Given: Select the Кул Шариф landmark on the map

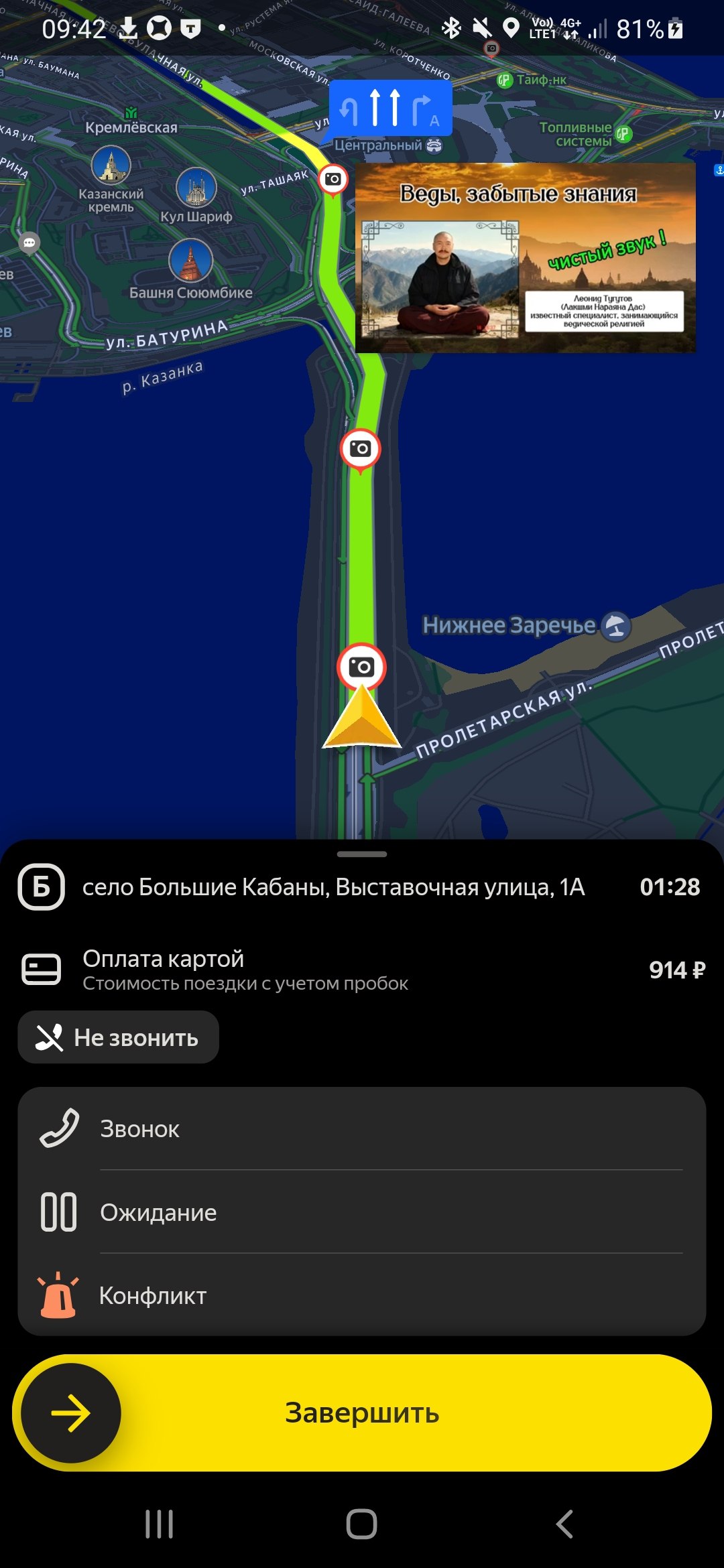Looking at the screenshot, I should tap(196, 188).
